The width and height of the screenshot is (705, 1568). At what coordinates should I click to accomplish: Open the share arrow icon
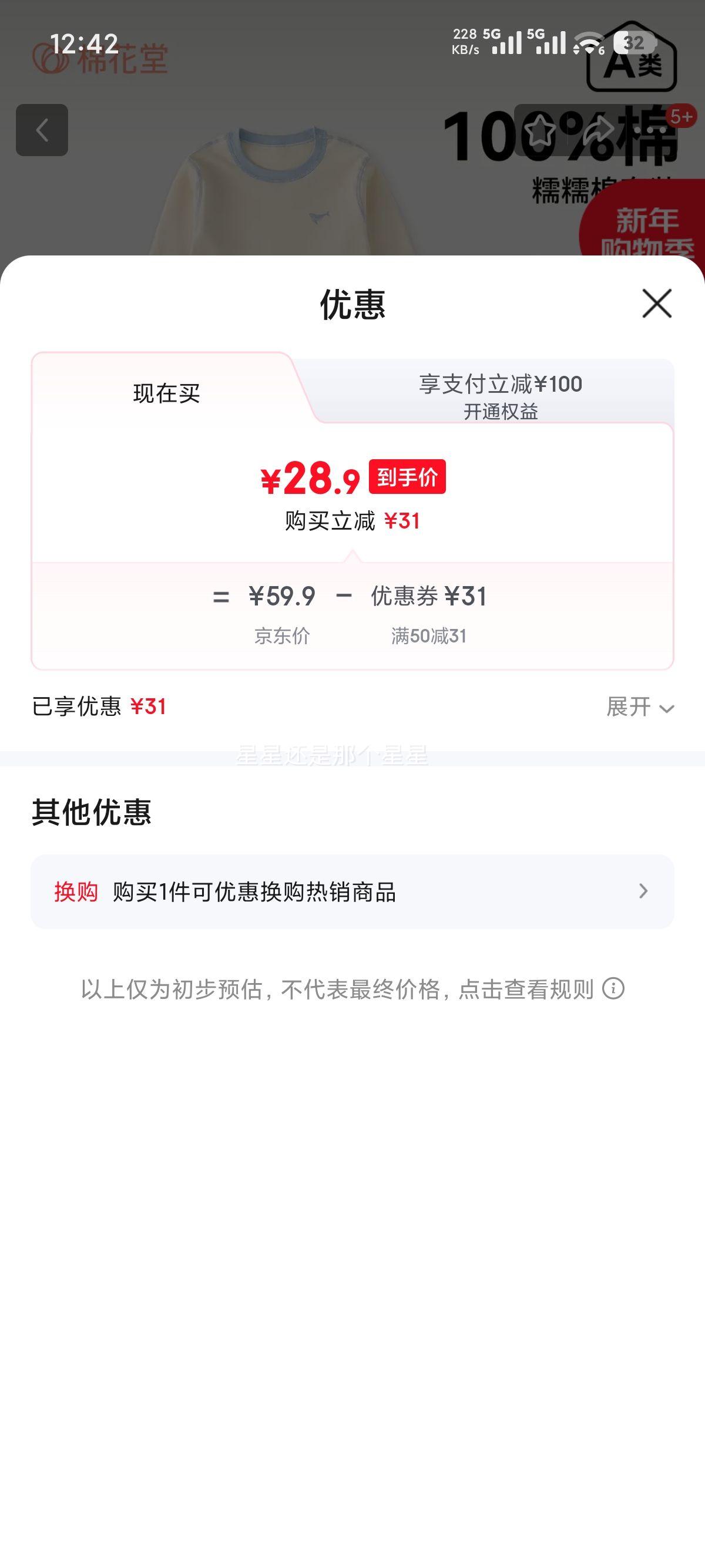click(x=599, y=129)
